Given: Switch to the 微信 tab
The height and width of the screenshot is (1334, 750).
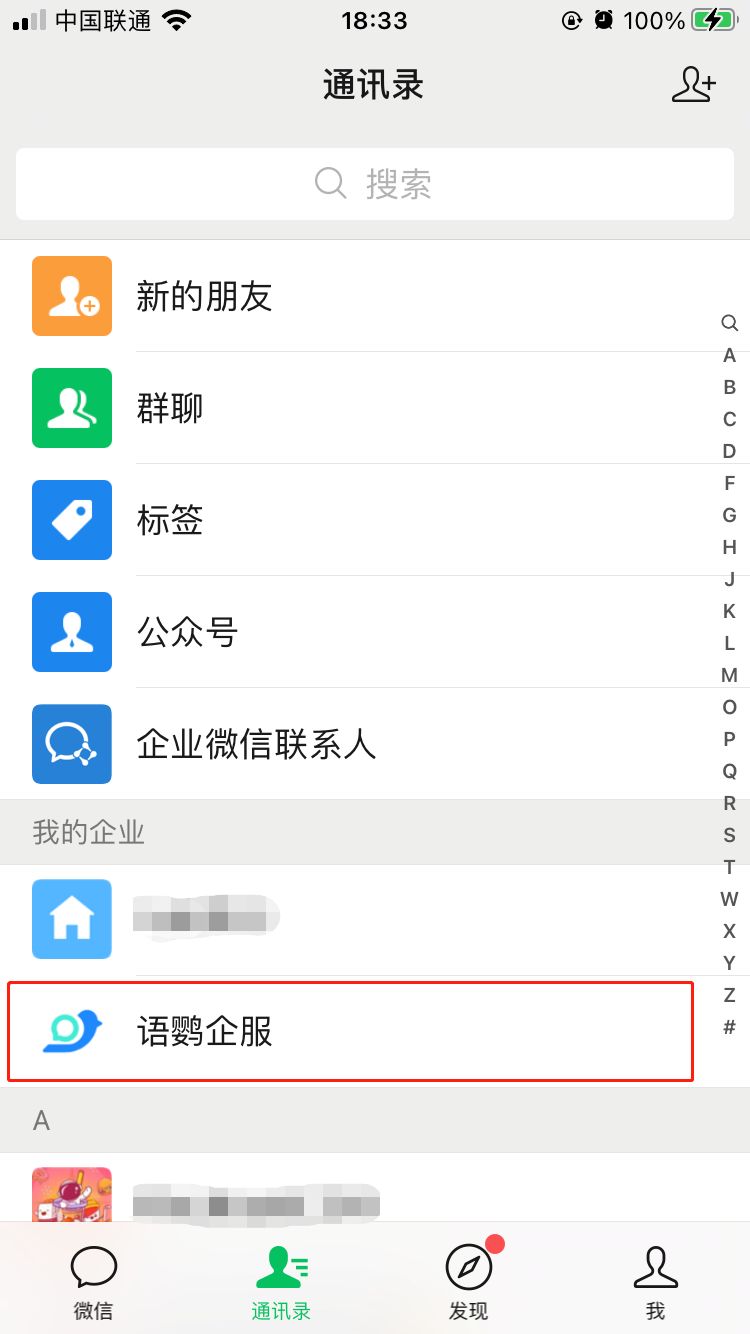Looking at the screenshot, I should click(93, 1283).
